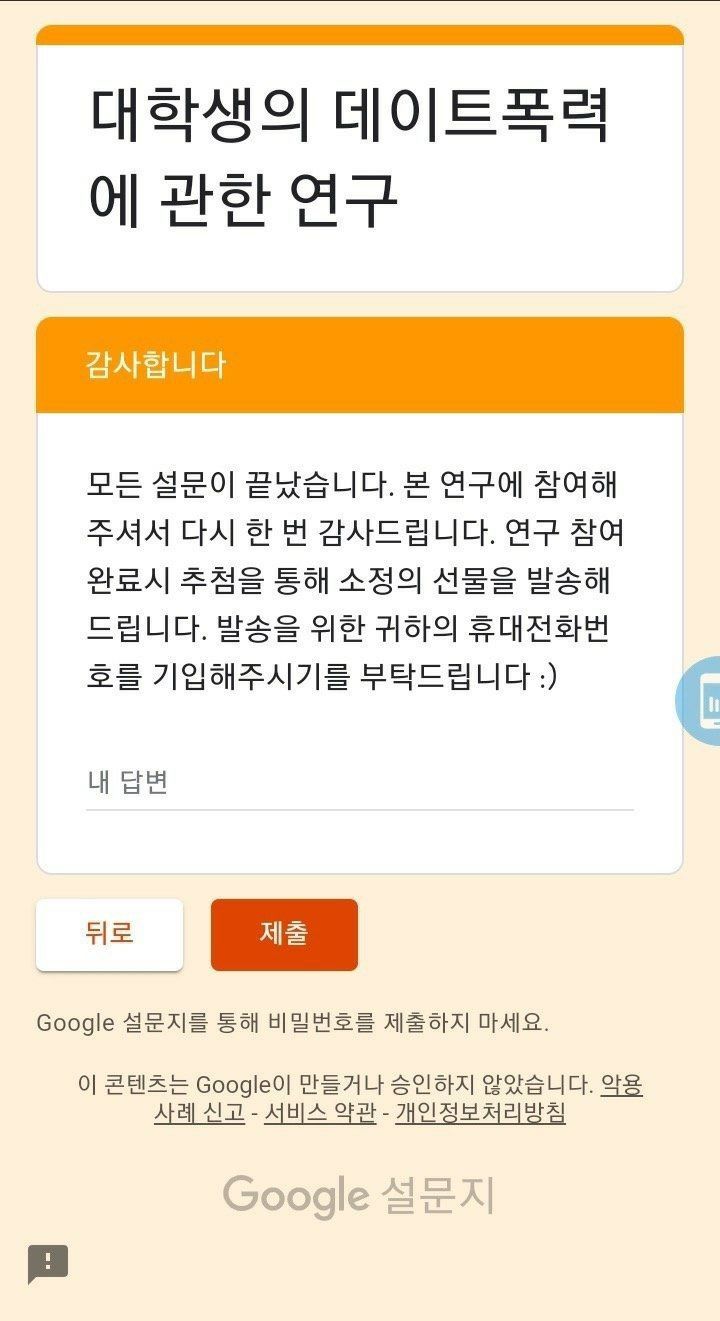The width and height of the screenshot is (720, 1321).
Task: Tap the 내 답변 answer field
Action: (x=359, y=783)
